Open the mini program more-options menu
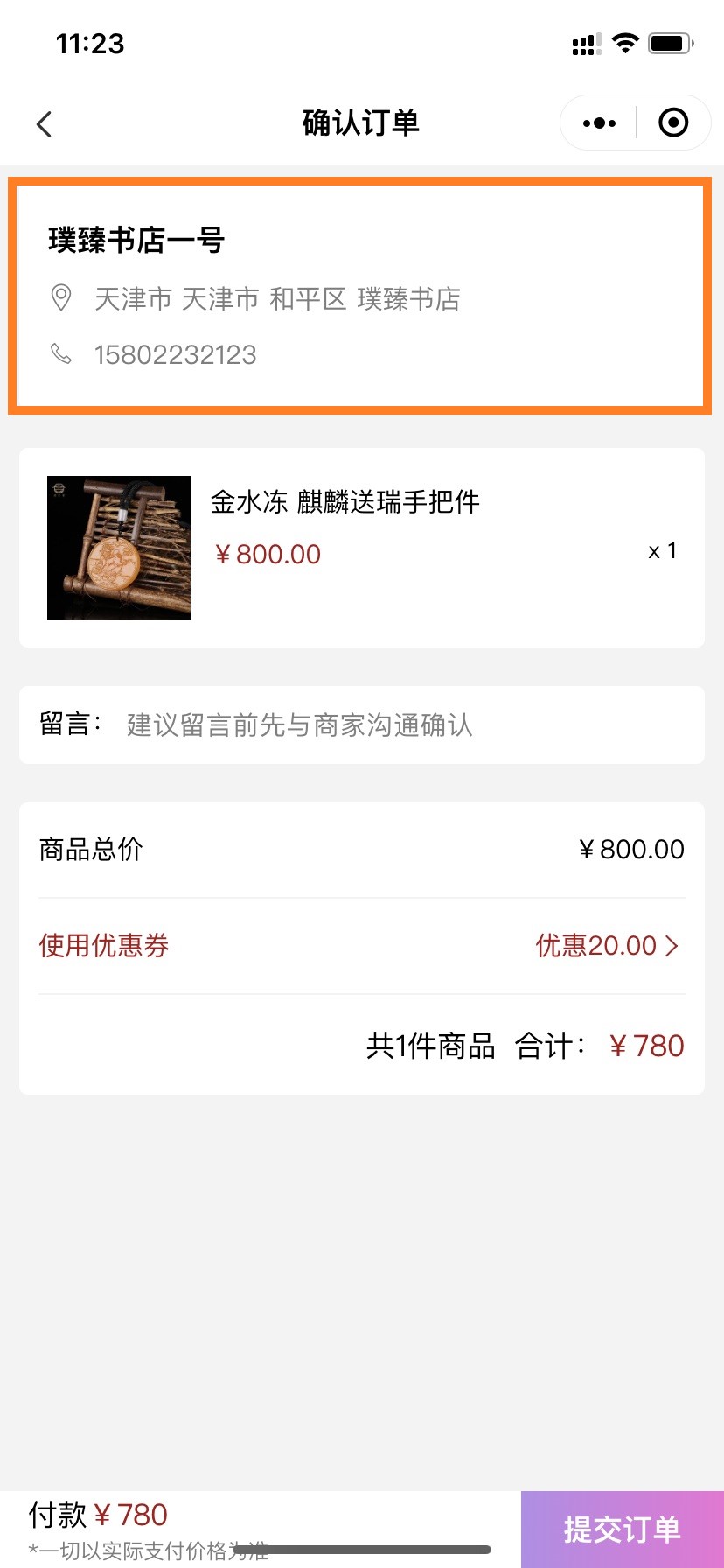724x1568 pixels. point(599,123)
